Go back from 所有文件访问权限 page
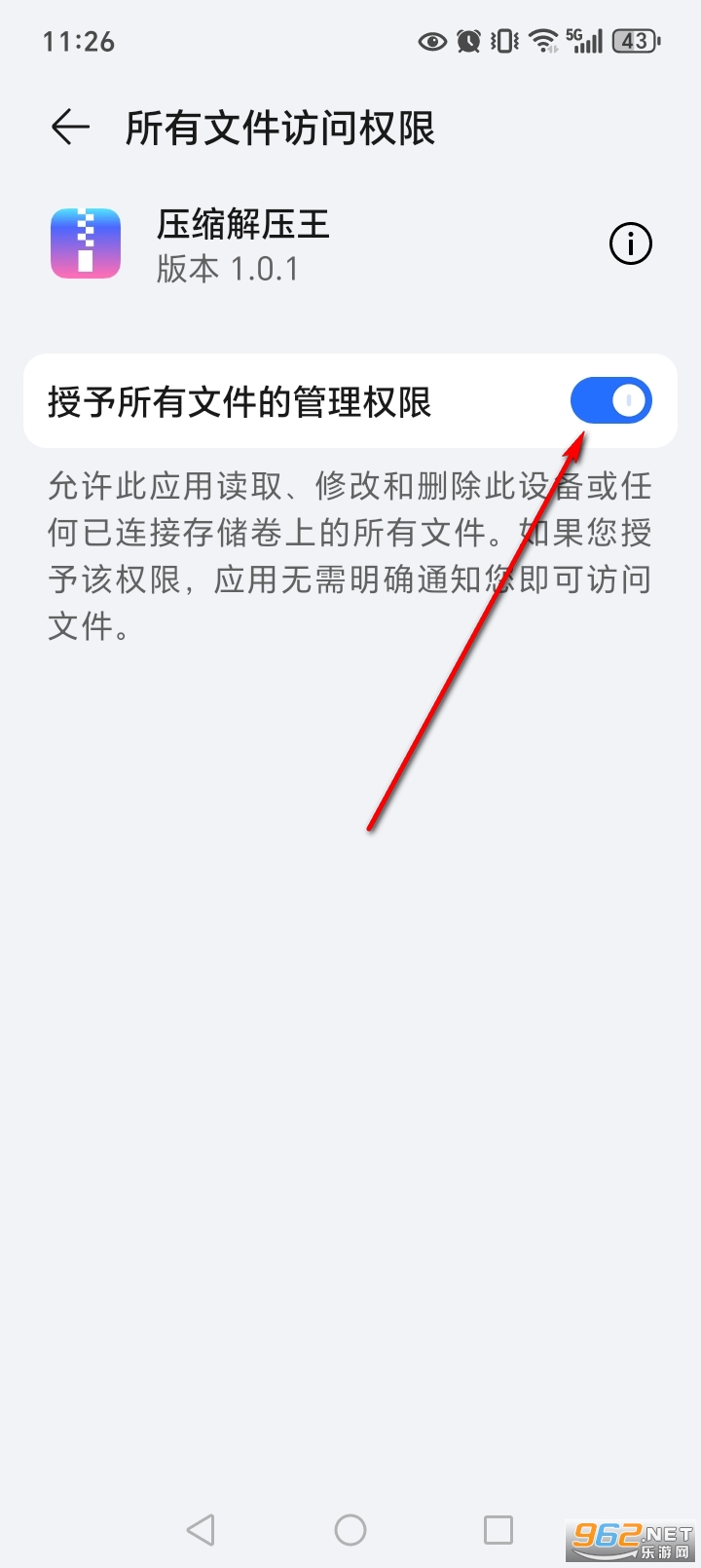The width and height of the screenshot is (701, 1568). pyautogui.click(x=70, y=128)
